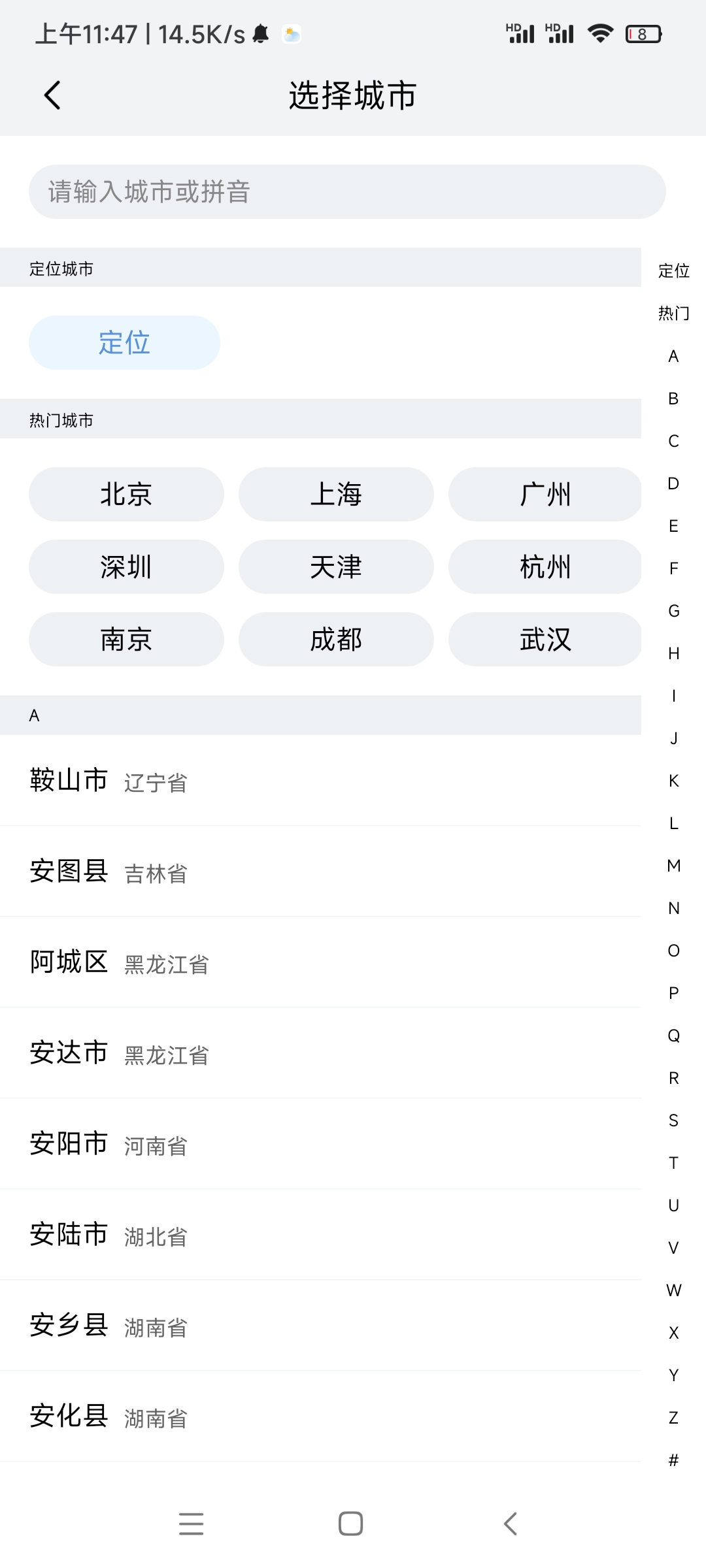706x1568 pixels.
Task: Go back from the city selection page
Action: click(52, 95)
